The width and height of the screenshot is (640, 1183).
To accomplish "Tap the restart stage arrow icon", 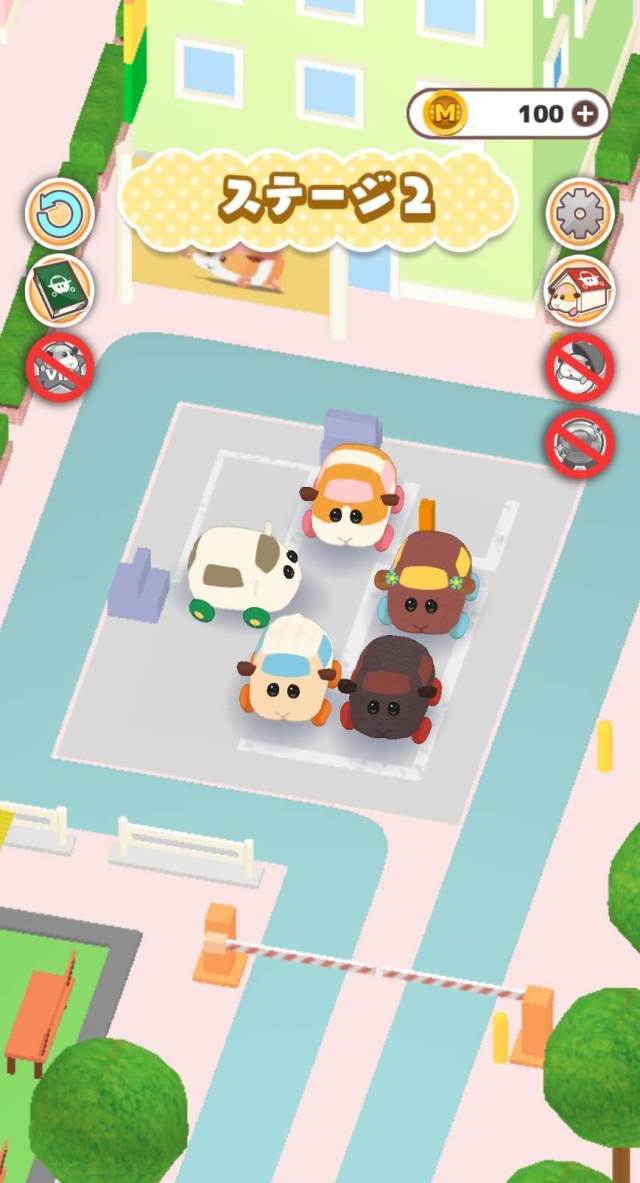I will [60, 214].
